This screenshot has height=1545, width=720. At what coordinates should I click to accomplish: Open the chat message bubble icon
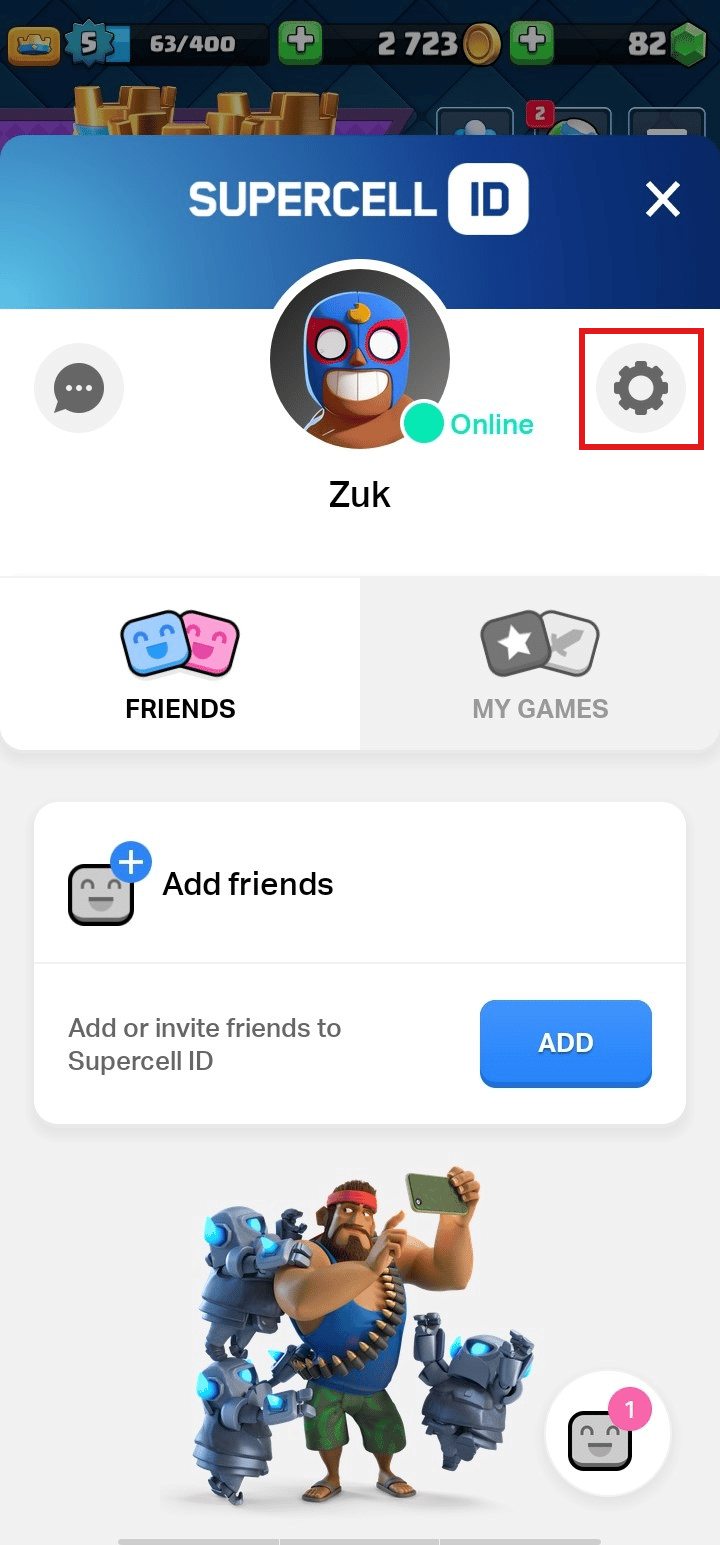[79, 388]
